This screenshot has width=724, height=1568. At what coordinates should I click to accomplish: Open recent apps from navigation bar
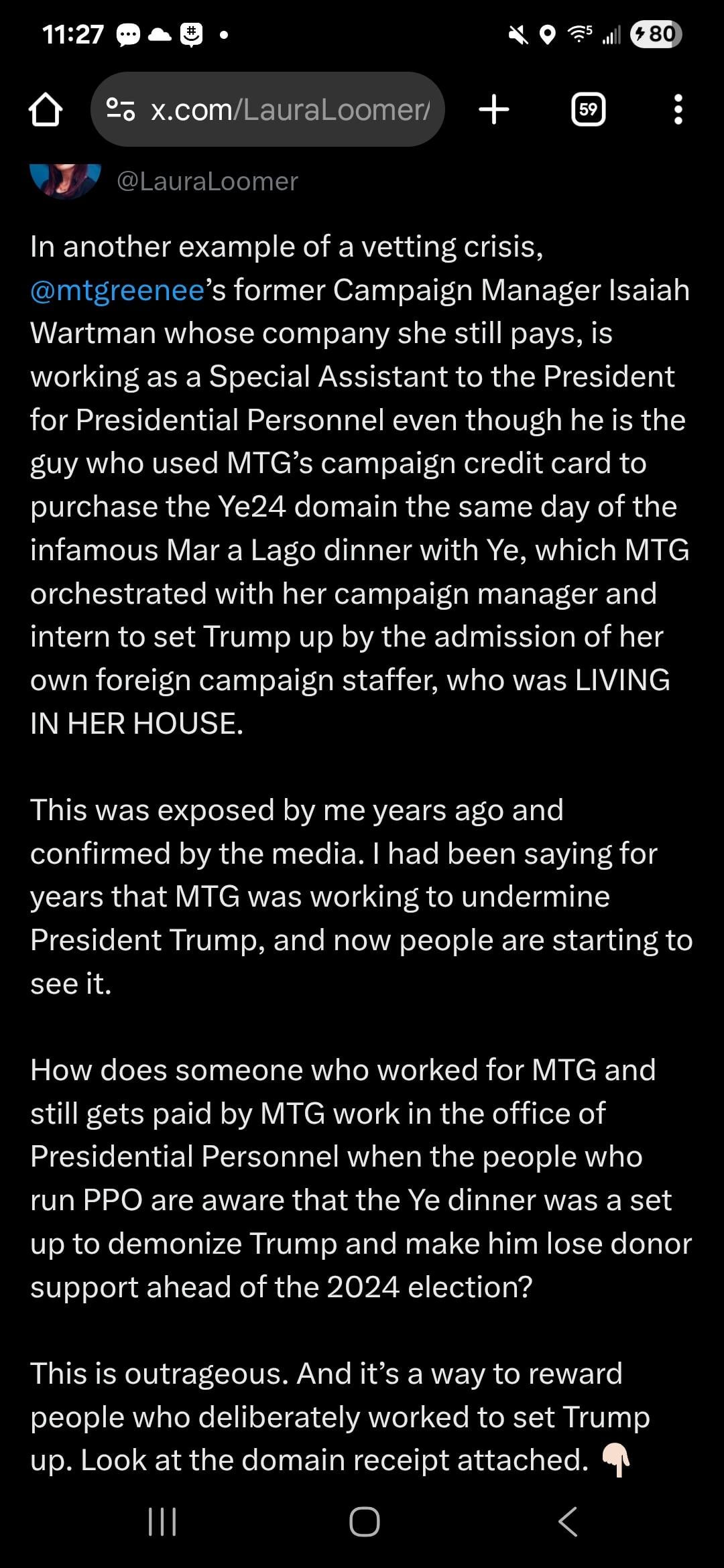click(162, 1522)
